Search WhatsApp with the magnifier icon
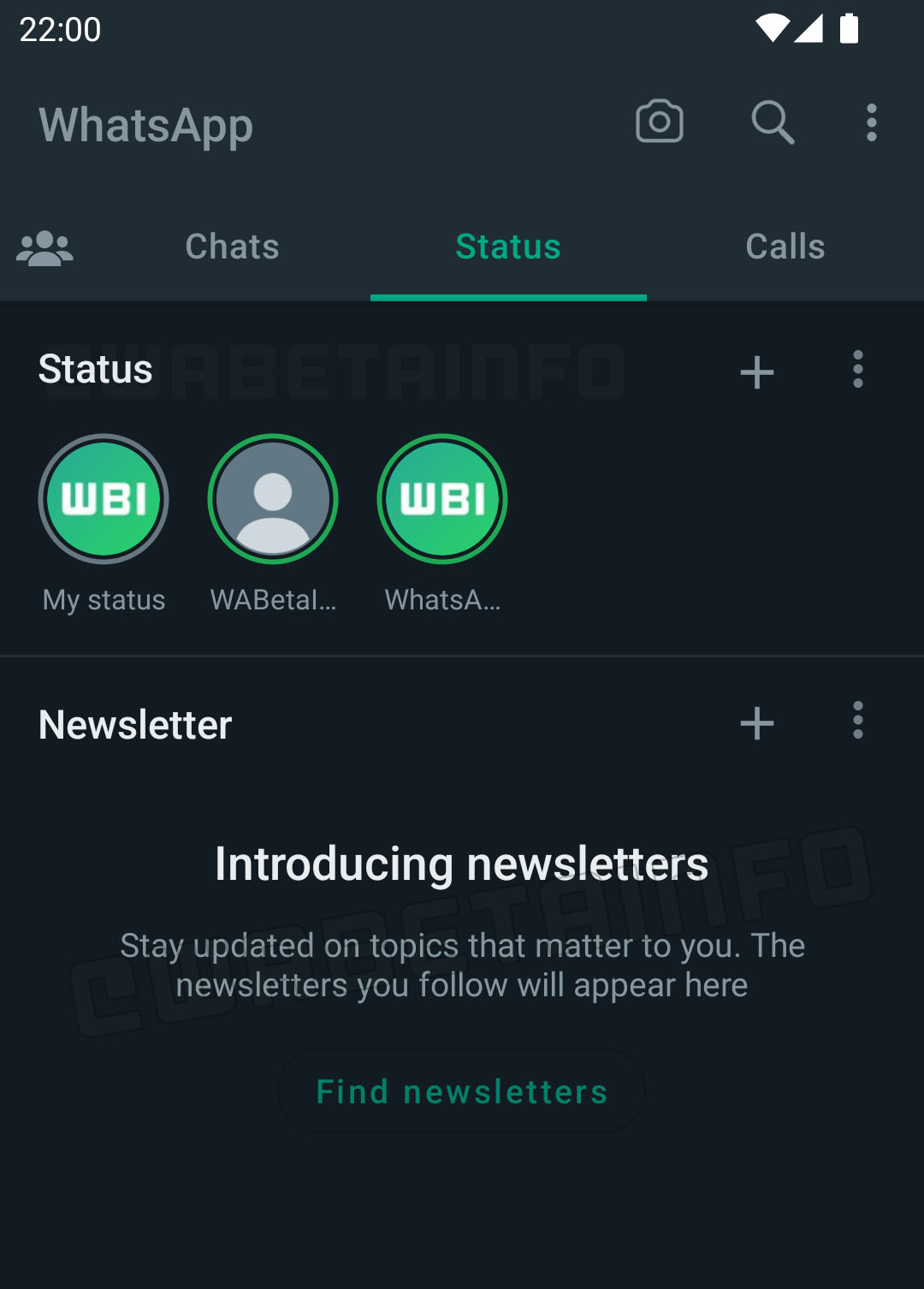Image resolution: width=924 pixels, height=1289 pixels. [773, 122]
